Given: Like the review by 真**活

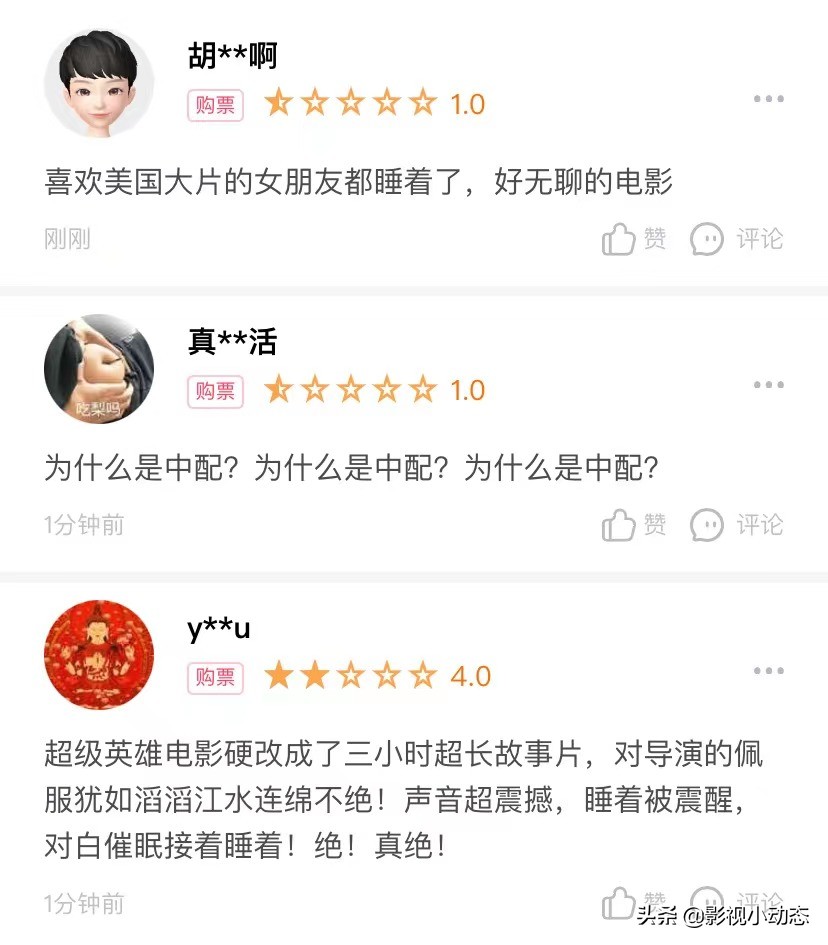Looking at the screenshot, I should (633, 525).
